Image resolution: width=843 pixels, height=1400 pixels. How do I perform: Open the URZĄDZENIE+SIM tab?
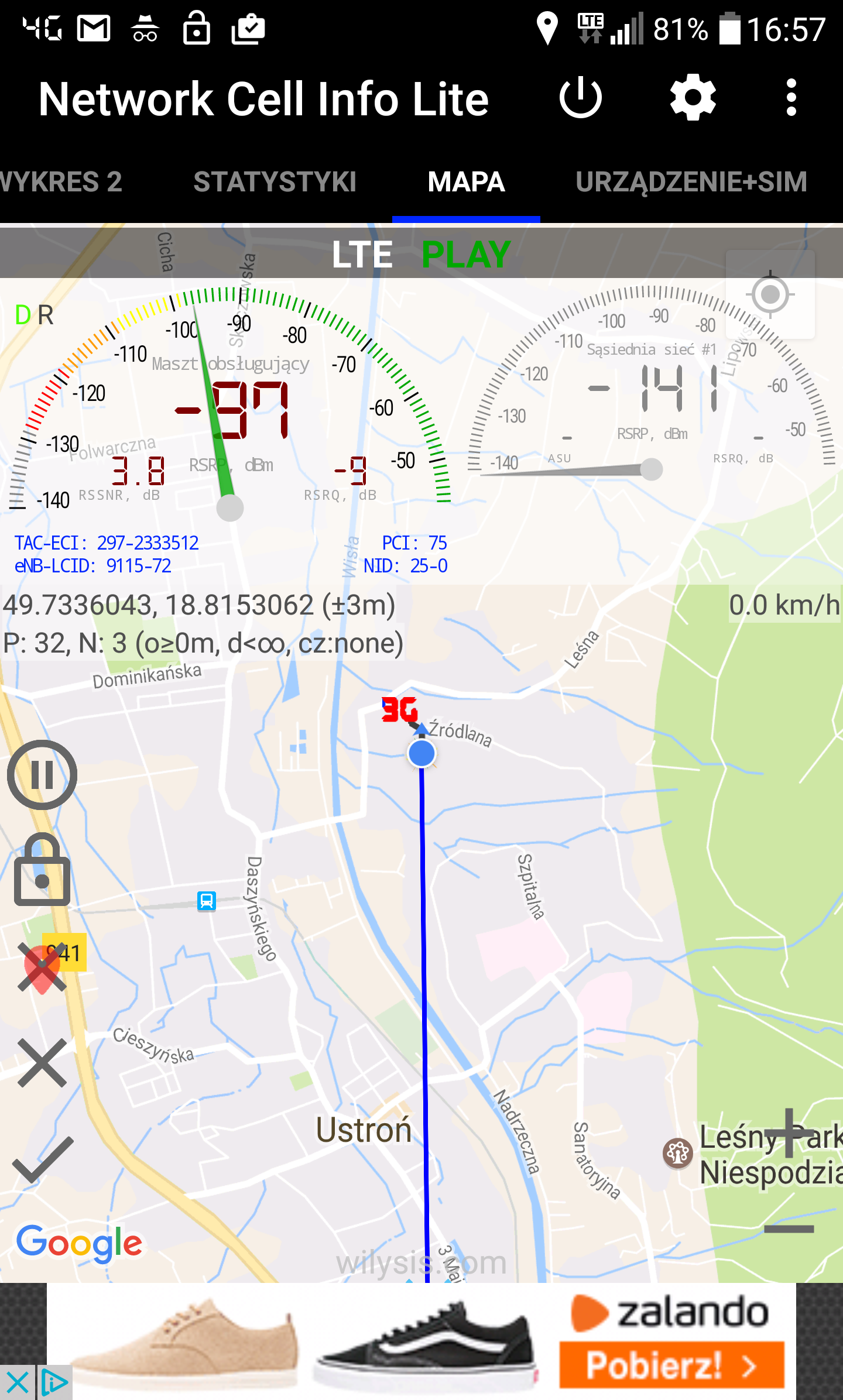691,181
